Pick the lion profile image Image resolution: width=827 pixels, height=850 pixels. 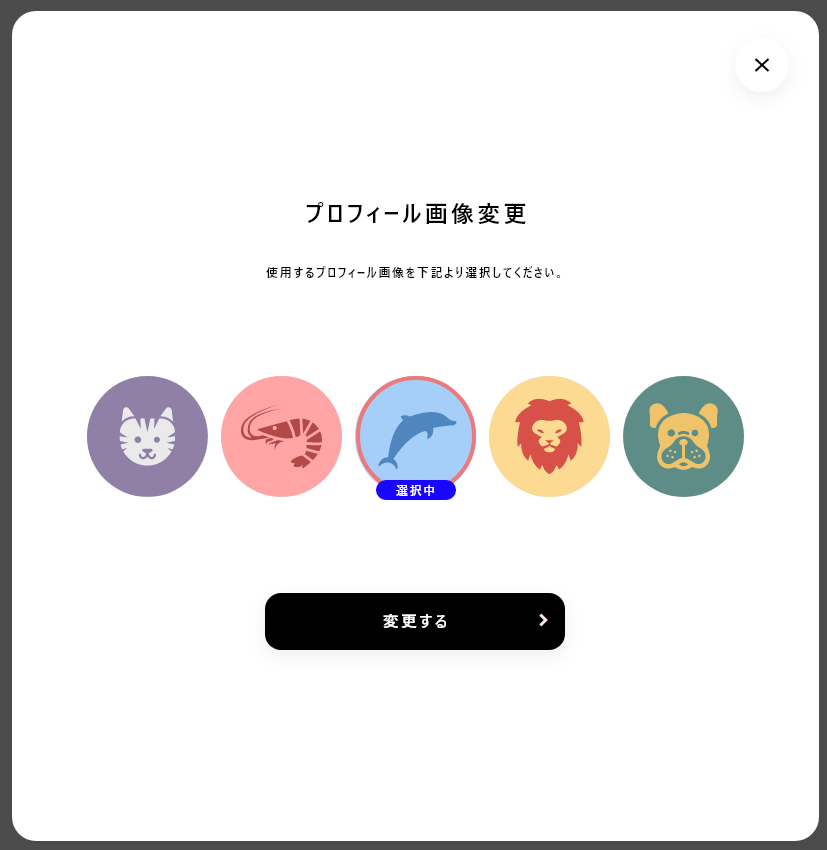(x=549, y=436)
